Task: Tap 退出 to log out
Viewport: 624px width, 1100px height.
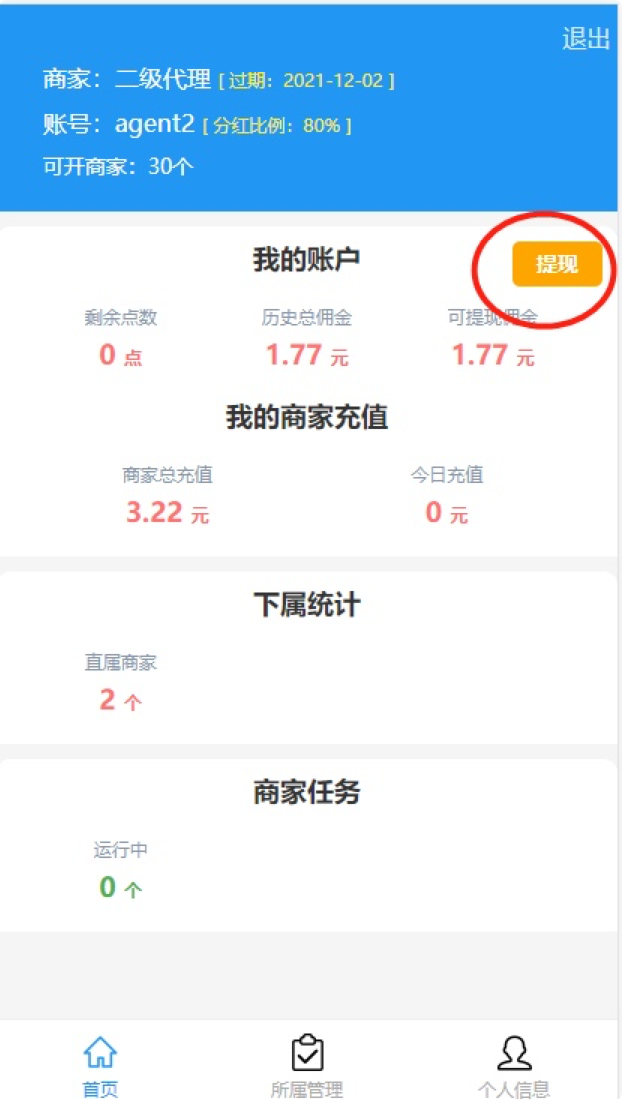Action: pyautogui.click(x=585, y=40)
